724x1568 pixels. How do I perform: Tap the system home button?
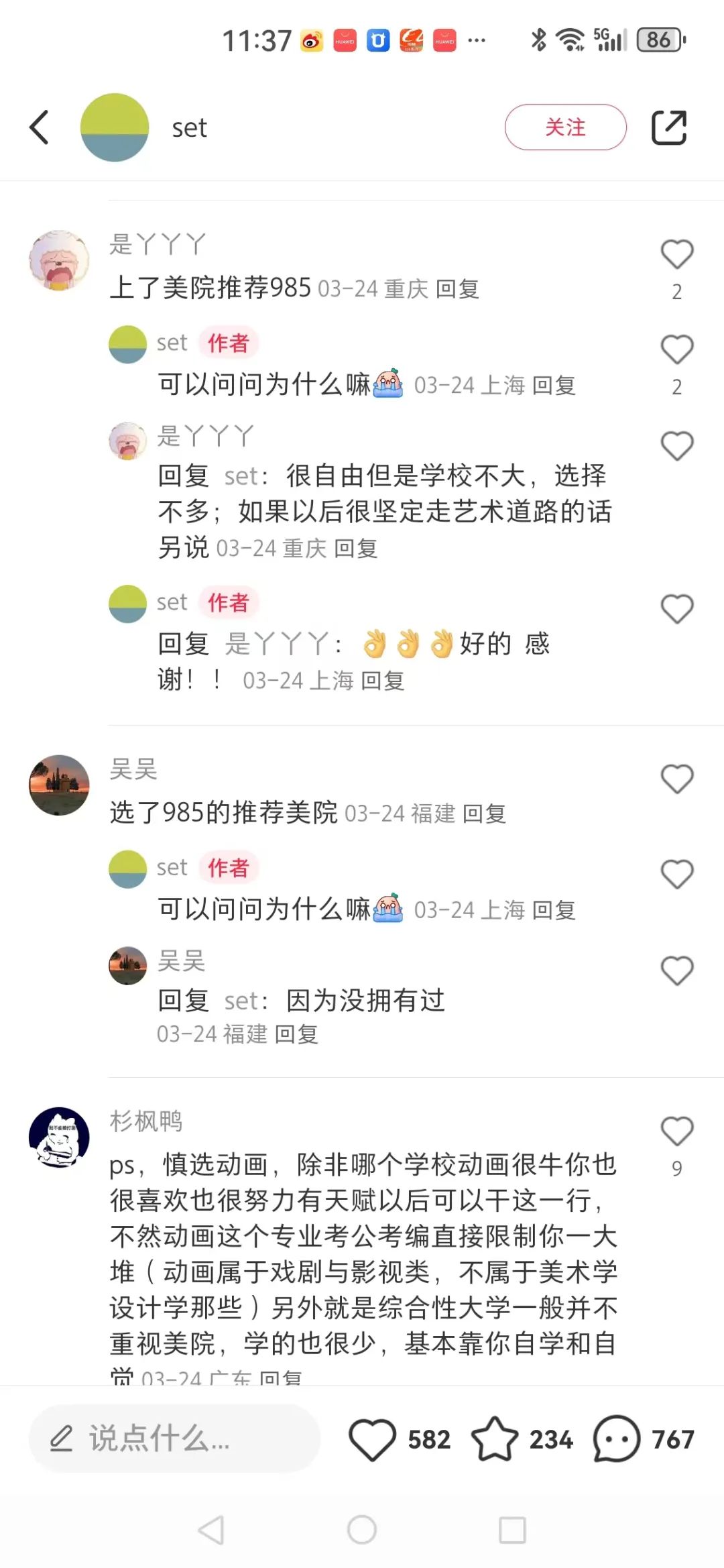(x=362, y=1530)
